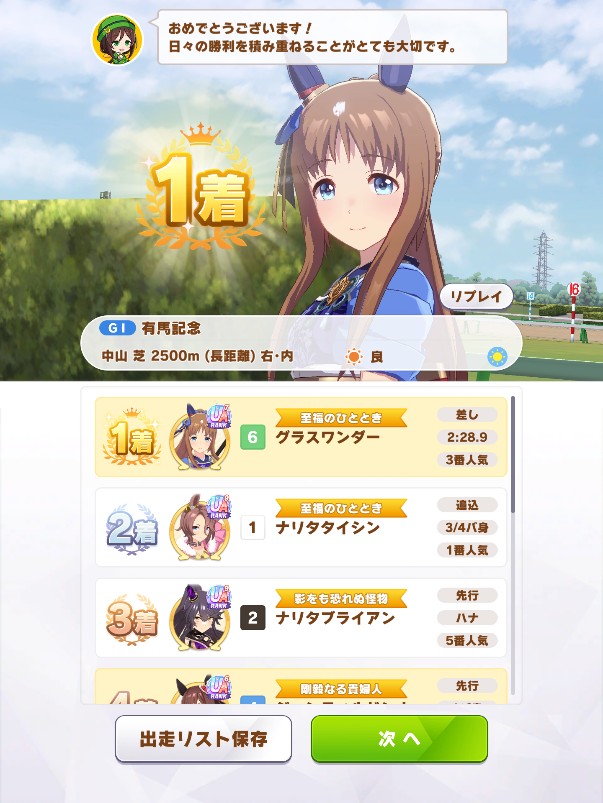Viewport: 603px width, 803px height.
Task: Select first-place グラスワンダー result row
Action: 300,437
